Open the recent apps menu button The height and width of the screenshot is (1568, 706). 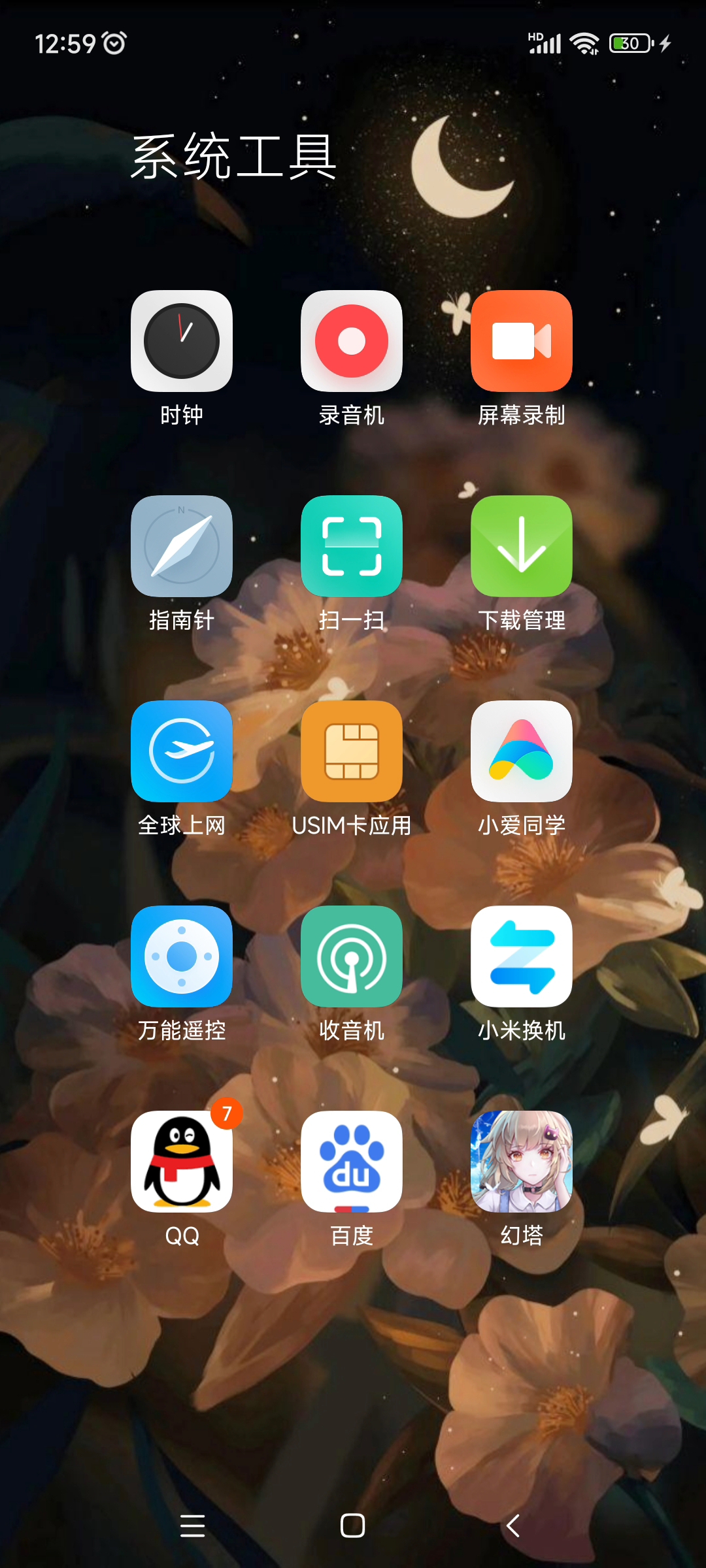point(192,1526)
